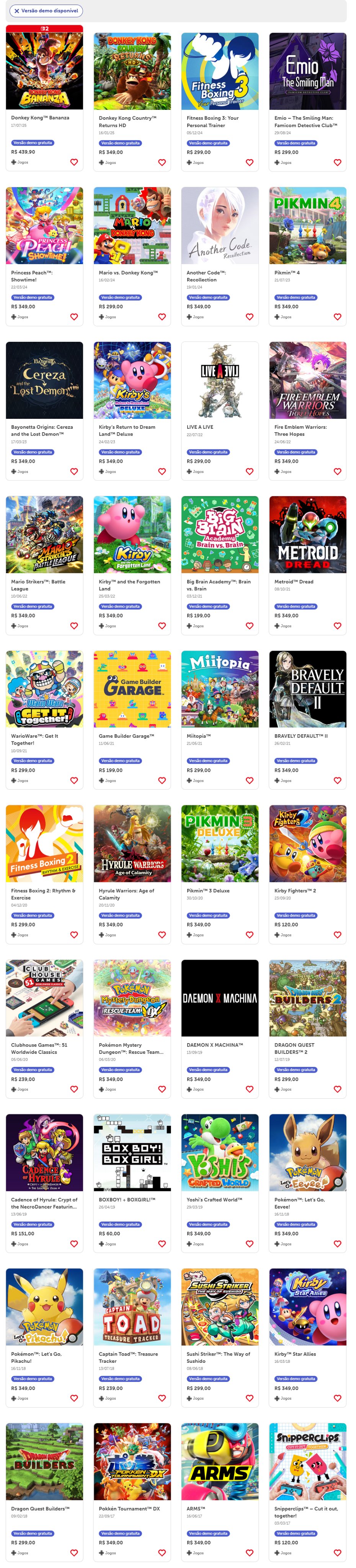356x1568 pixels.
Task: Favorite Emio – The Smiling Man
Action: 337,163
